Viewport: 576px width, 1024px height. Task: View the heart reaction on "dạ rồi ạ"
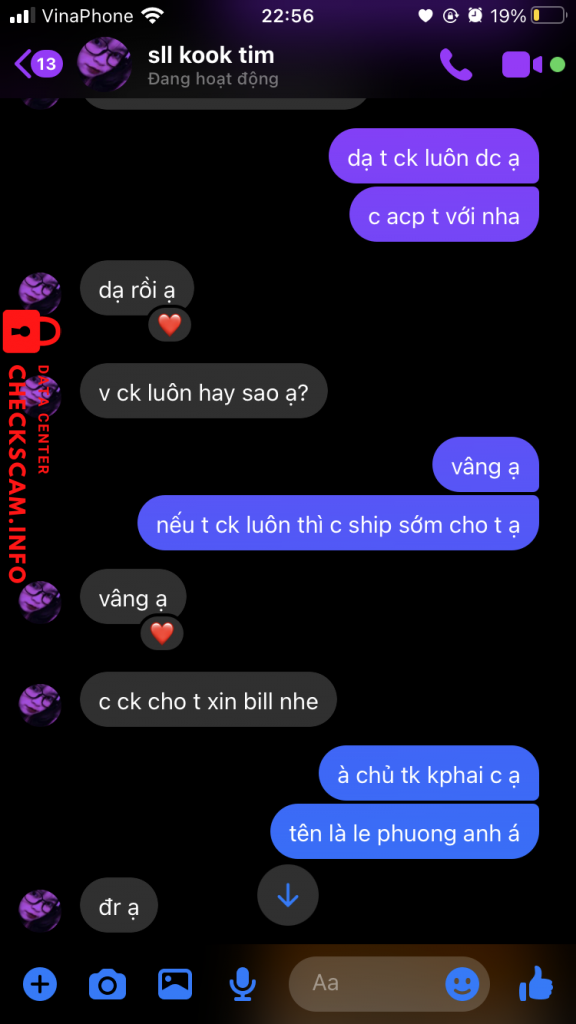pos(170,324)
